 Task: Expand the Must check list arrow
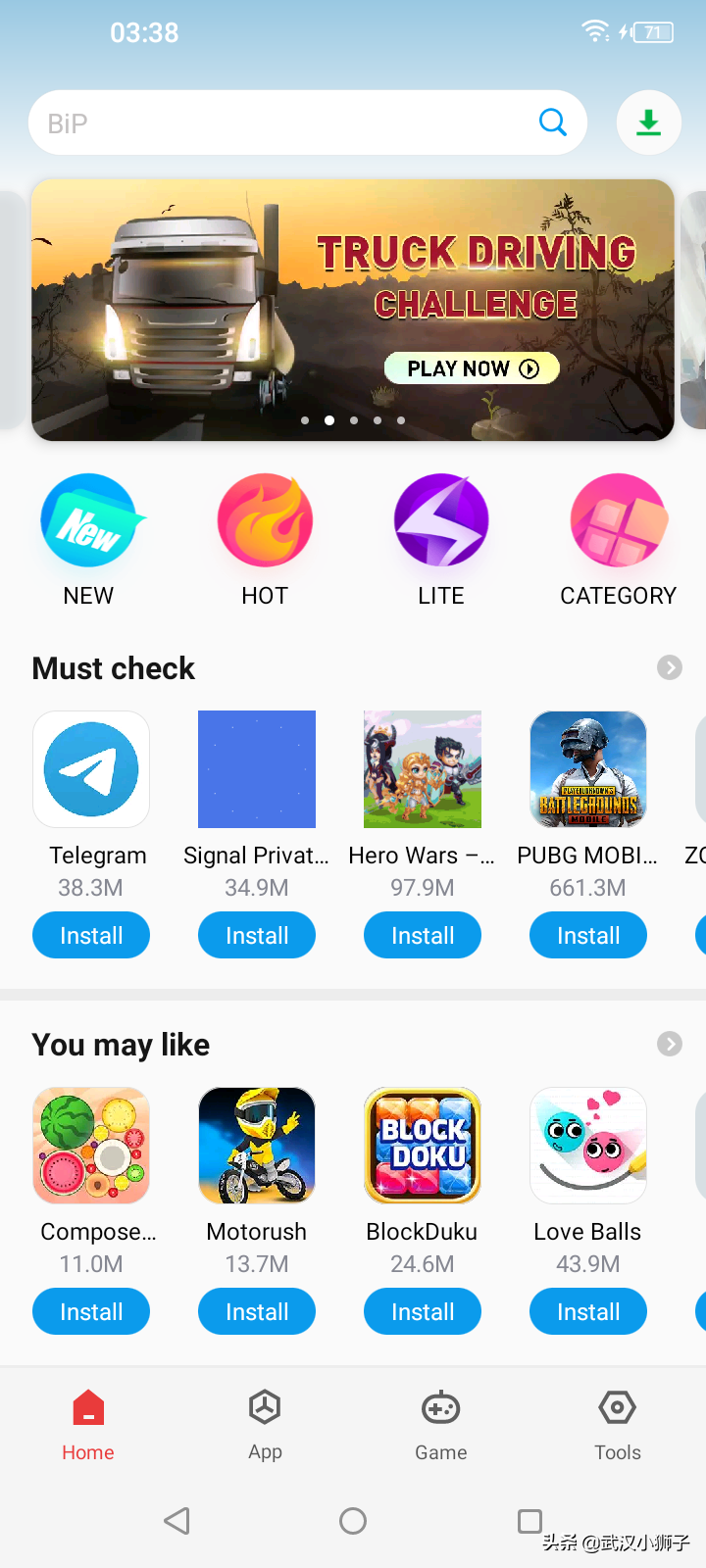click(x=670, y=667)
